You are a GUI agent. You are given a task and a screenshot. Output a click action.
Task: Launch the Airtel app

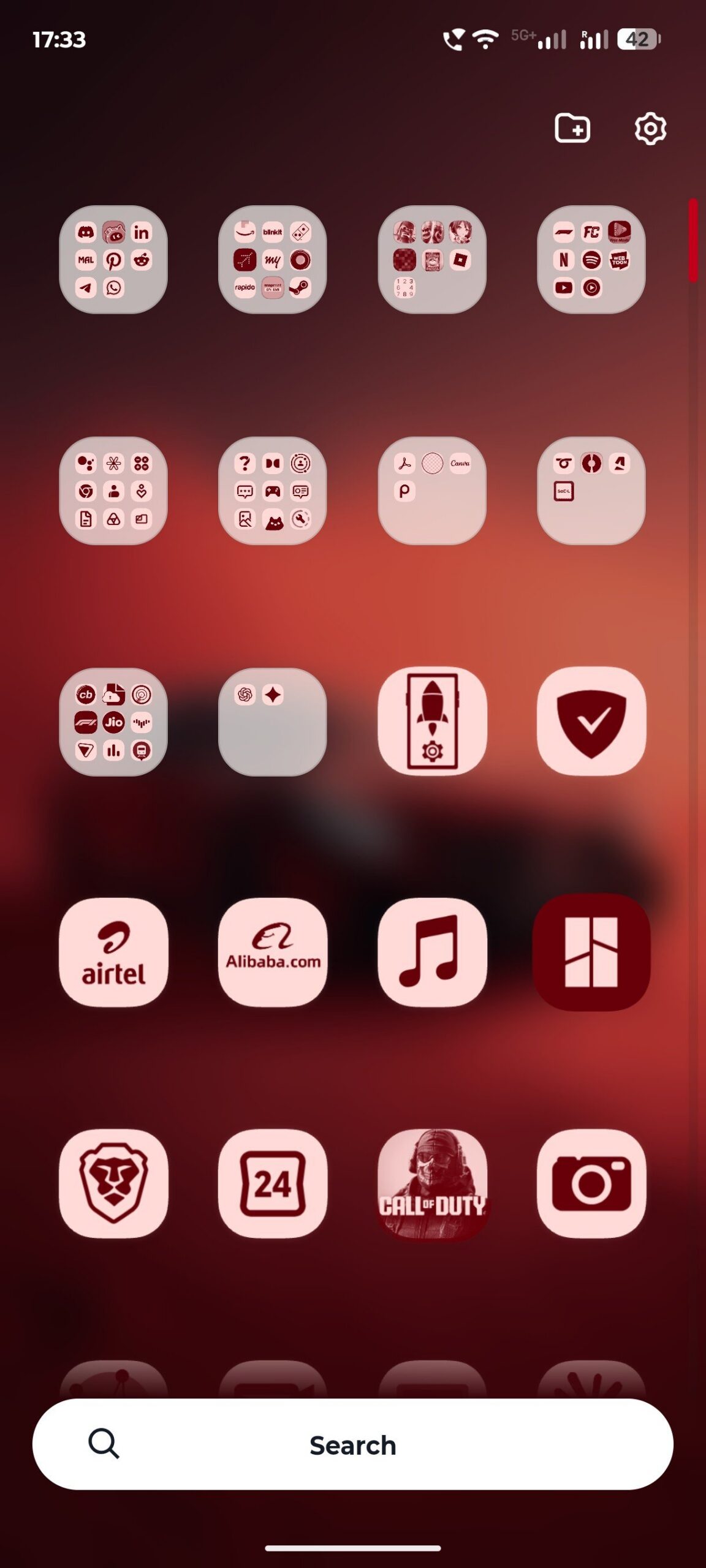[113, 952]
